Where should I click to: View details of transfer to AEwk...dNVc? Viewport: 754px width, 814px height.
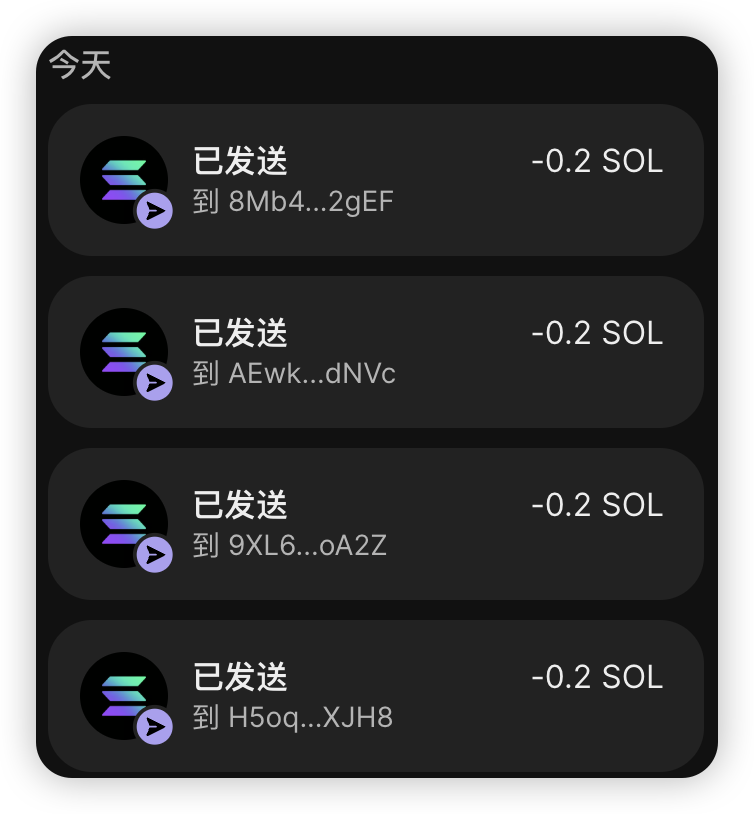[x=375, y=352]
